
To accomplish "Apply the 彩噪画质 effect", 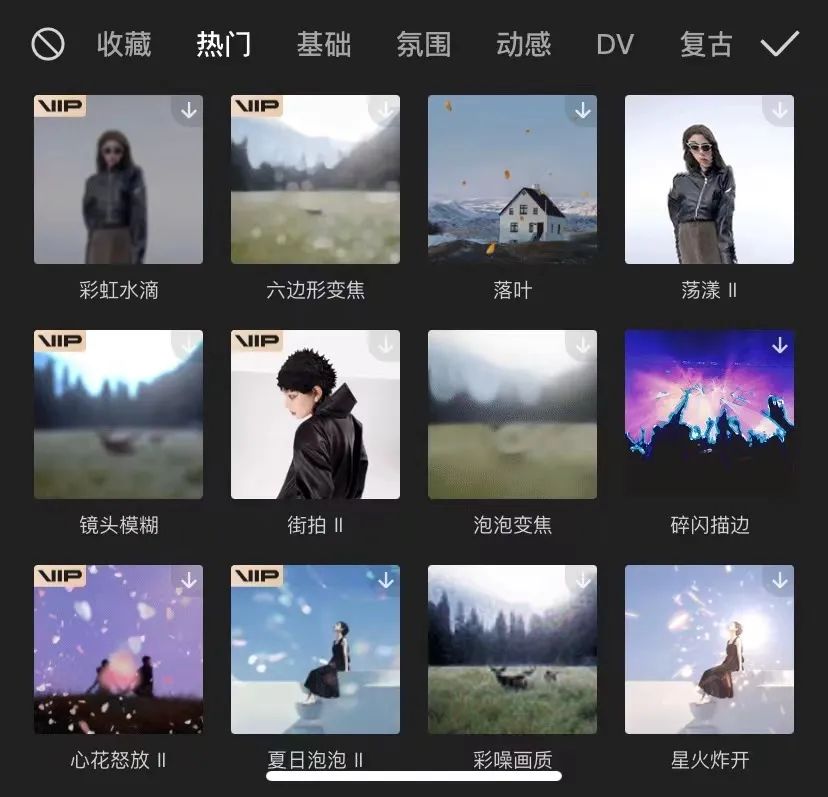I will tap(512, 650).
